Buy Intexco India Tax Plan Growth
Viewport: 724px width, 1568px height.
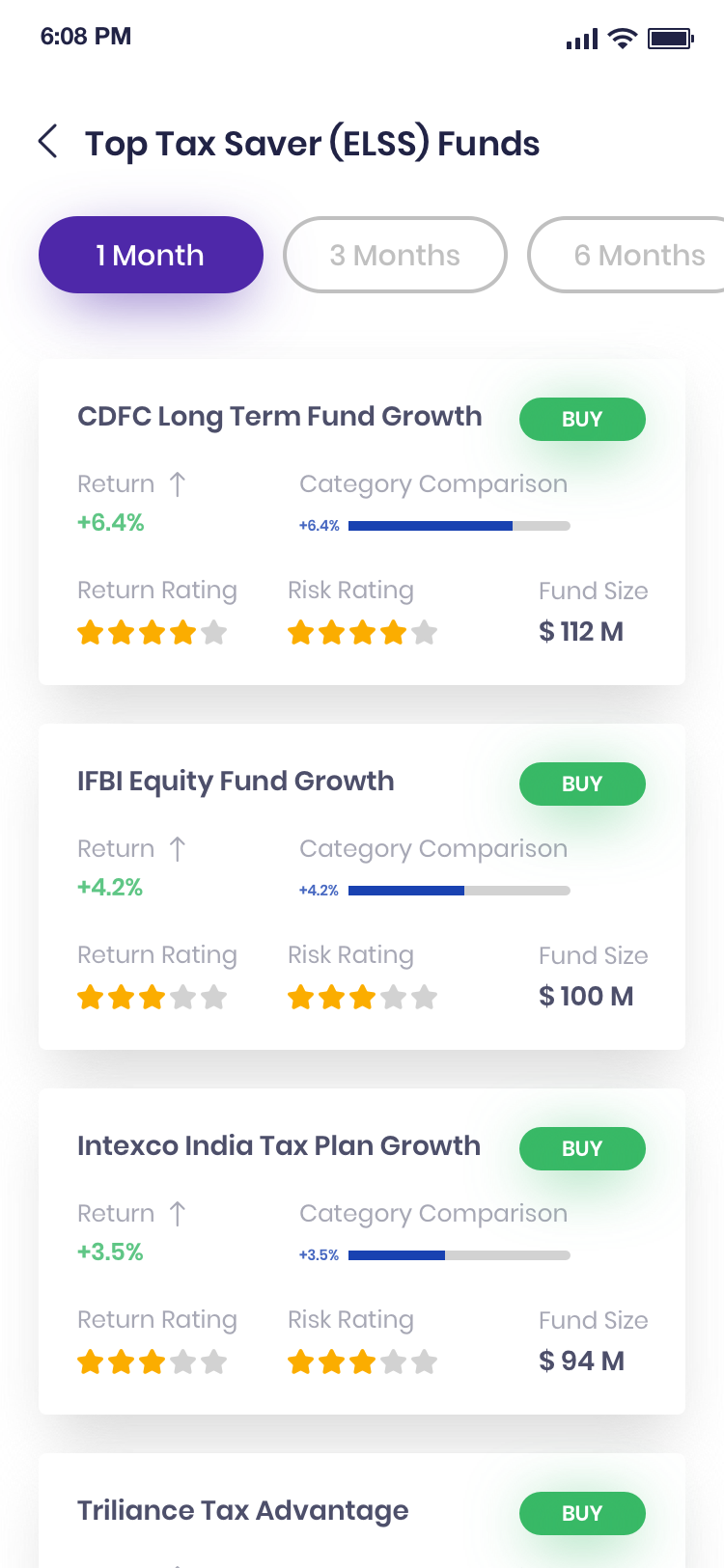coord(582,1148)
